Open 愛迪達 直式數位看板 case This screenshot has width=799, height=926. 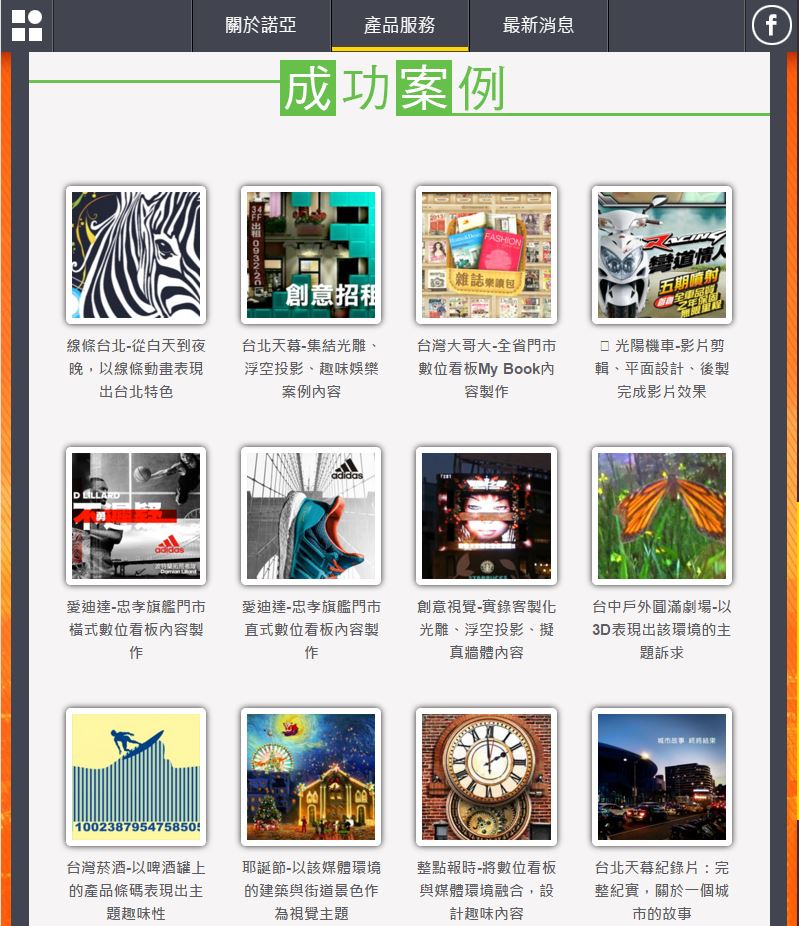click(x=311, y=516)
